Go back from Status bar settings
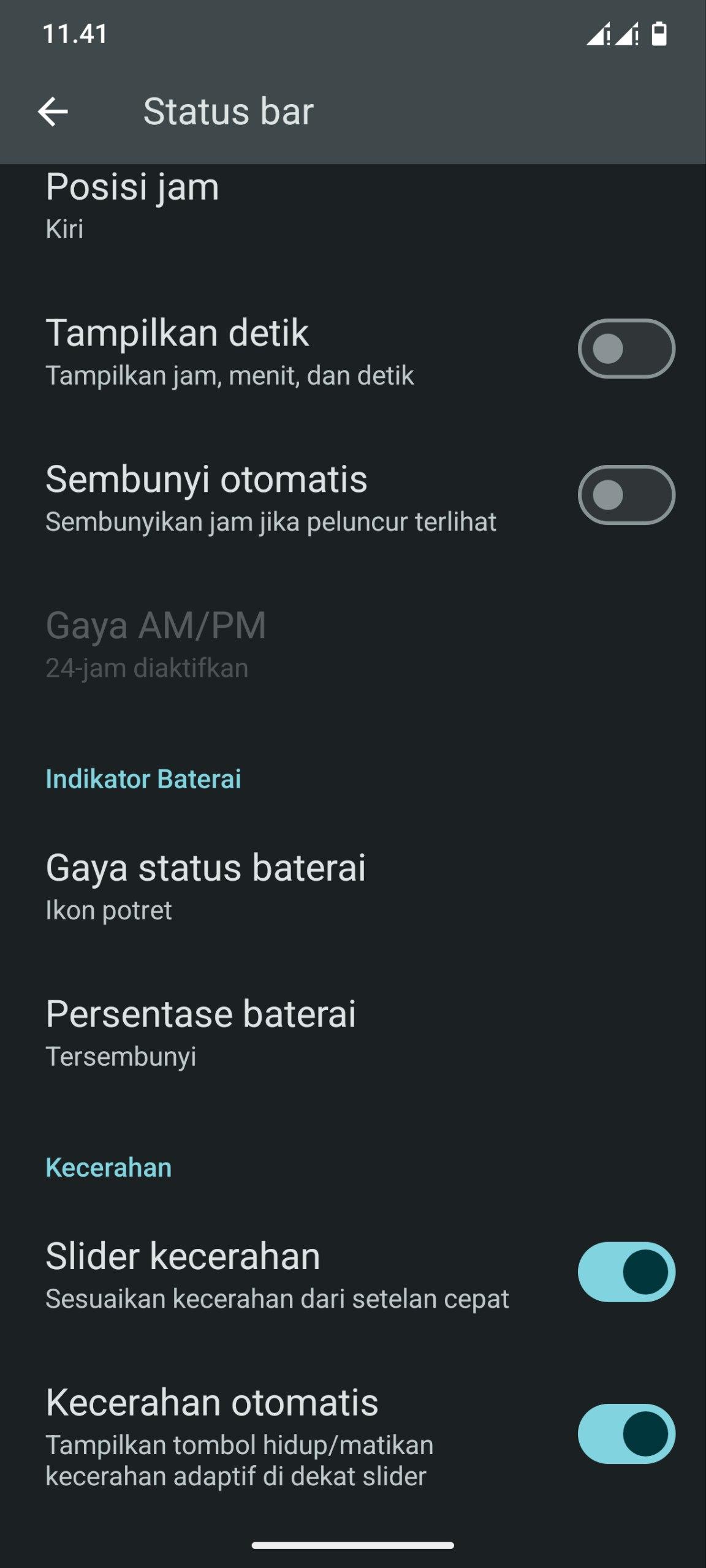 [x=53, y=111]
